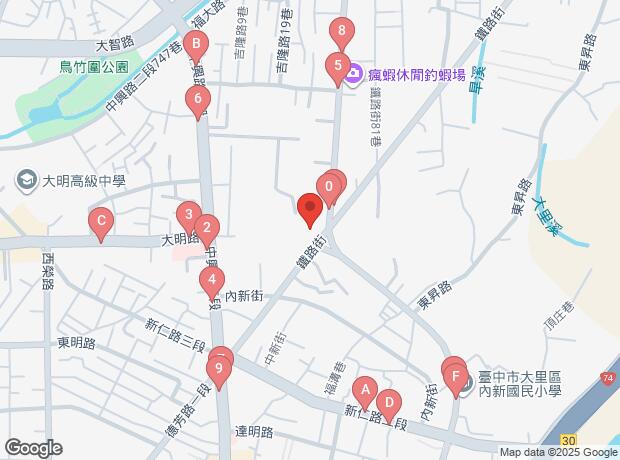Viewport: 620px width, 460px height.
Task: Tap the marker numbered 4
Action: [x=211, y=280]
